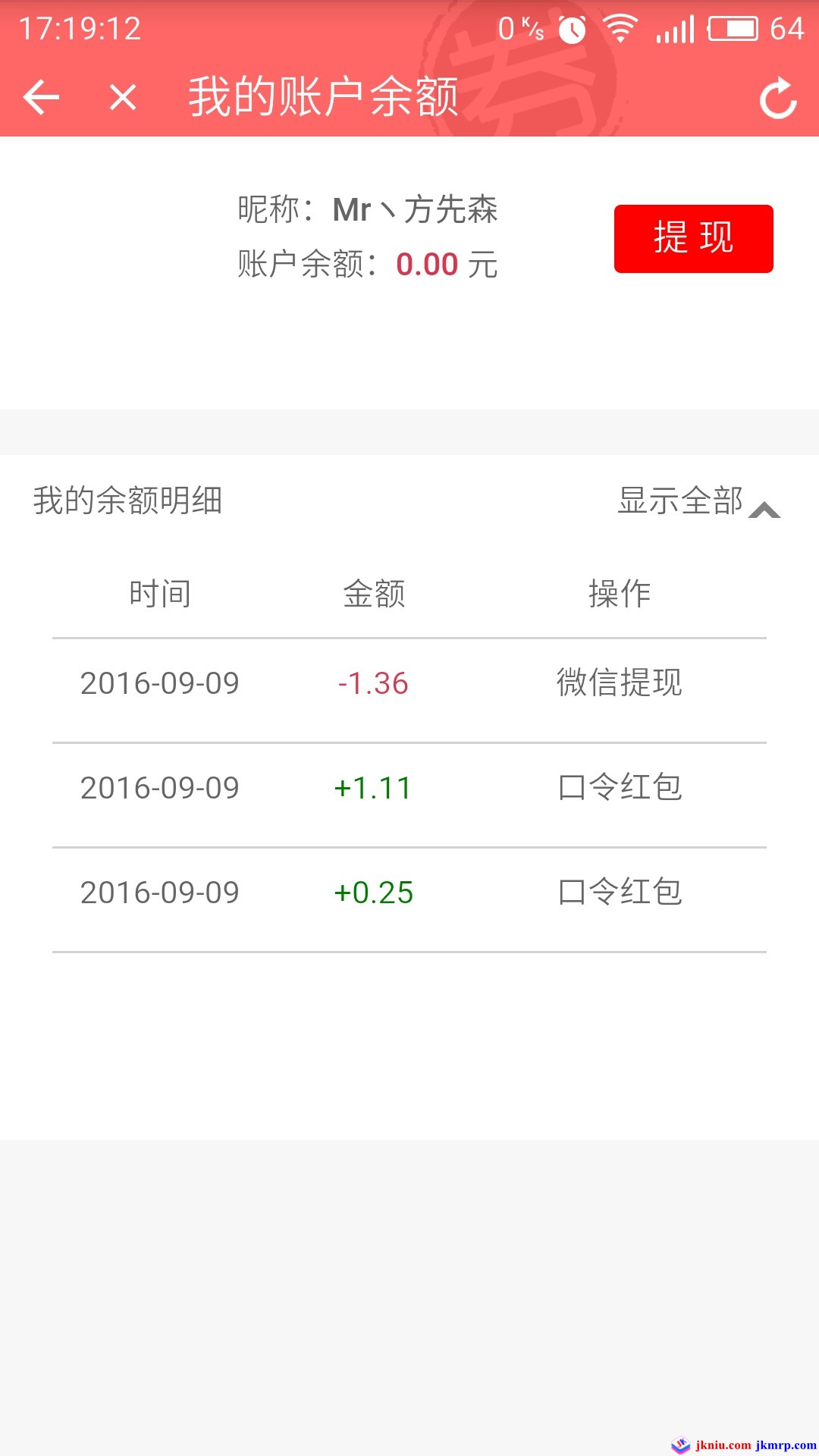Collapse the 显示全部 balance details
The height and width of the screenshot is (1456, 819).
click(x=698, y=502)
